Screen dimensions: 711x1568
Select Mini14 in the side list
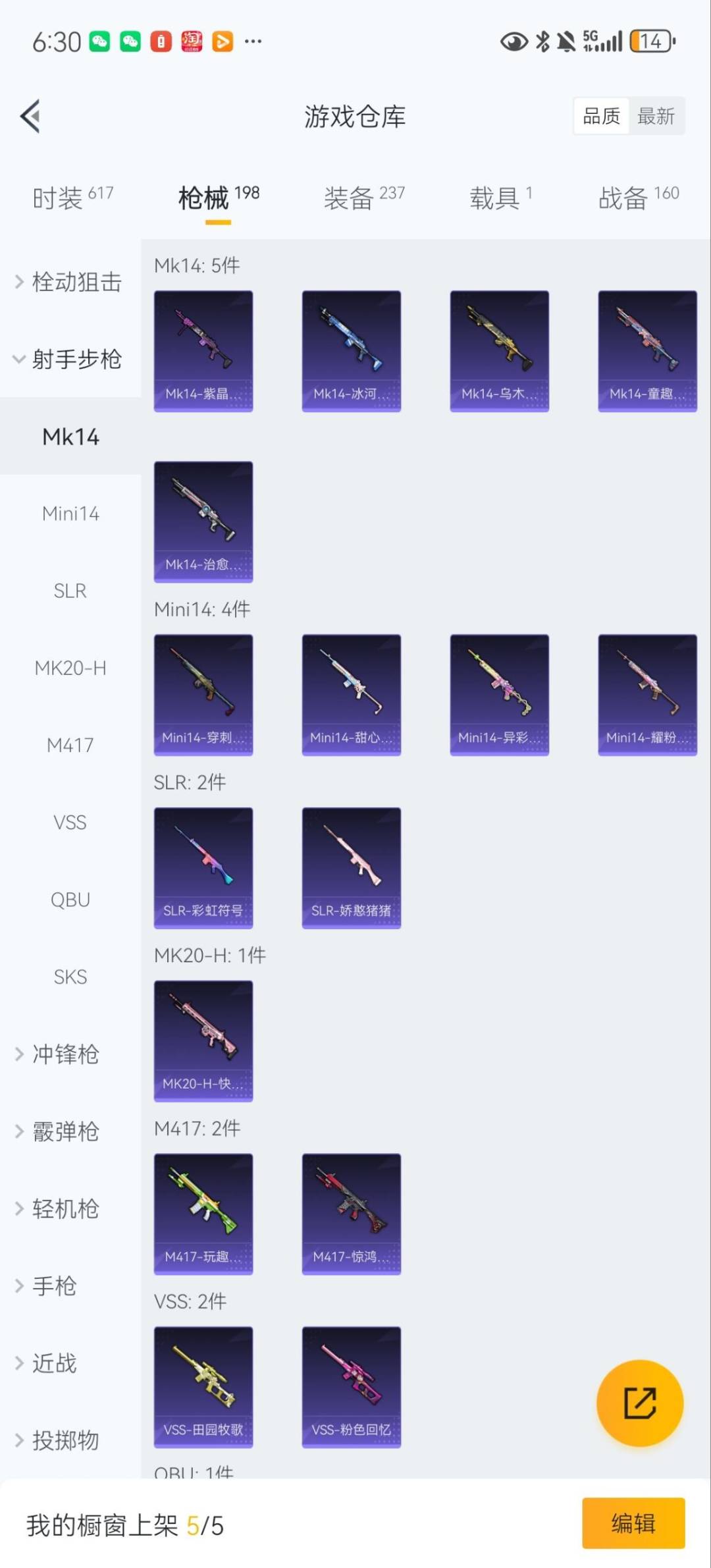coord(70,514)
